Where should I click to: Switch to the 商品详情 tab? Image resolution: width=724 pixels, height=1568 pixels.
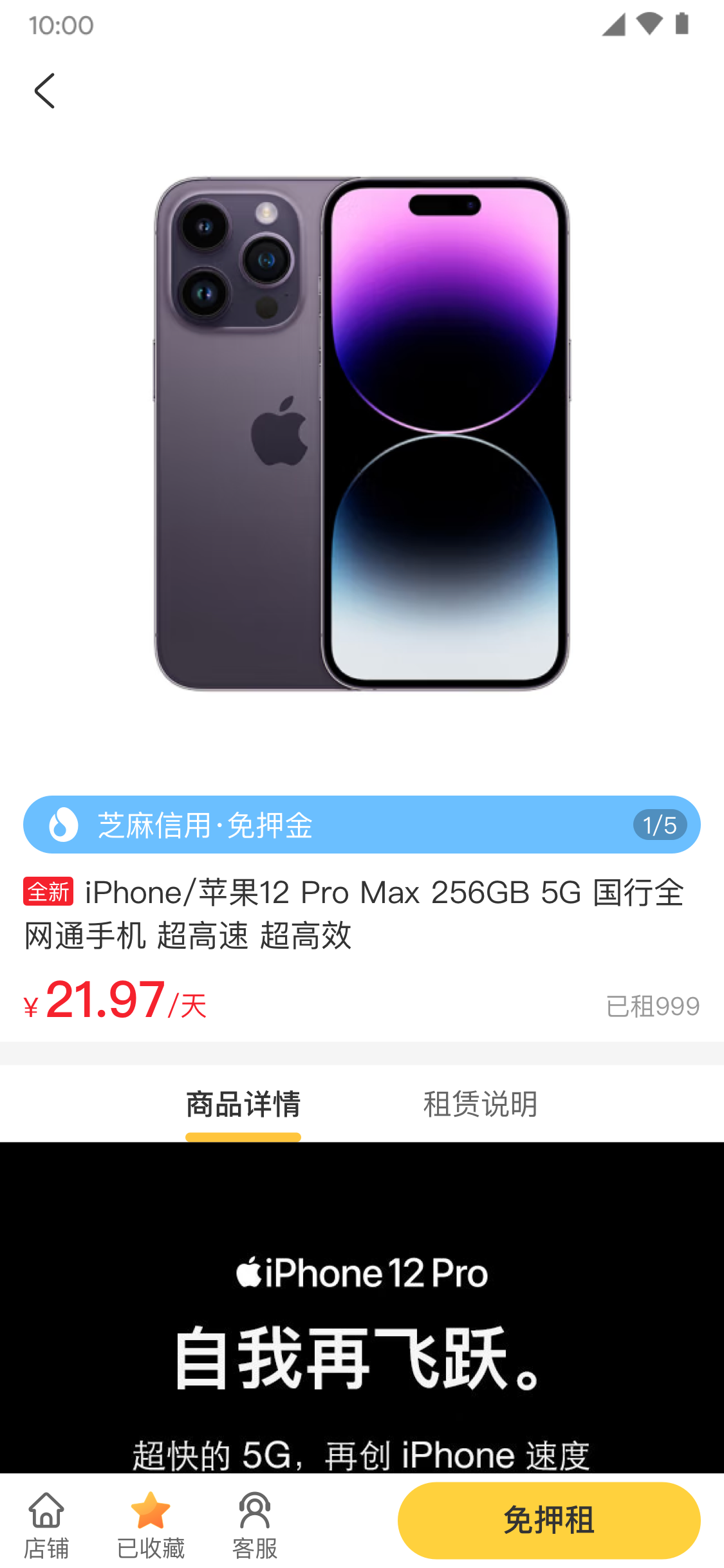pyautogui.click(x=243, y=1105)
